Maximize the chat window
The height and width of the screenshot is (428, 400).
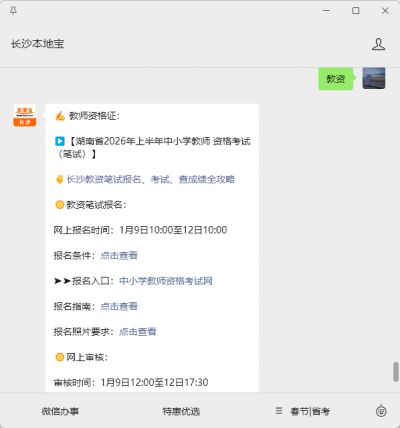(x=356, y=11)
